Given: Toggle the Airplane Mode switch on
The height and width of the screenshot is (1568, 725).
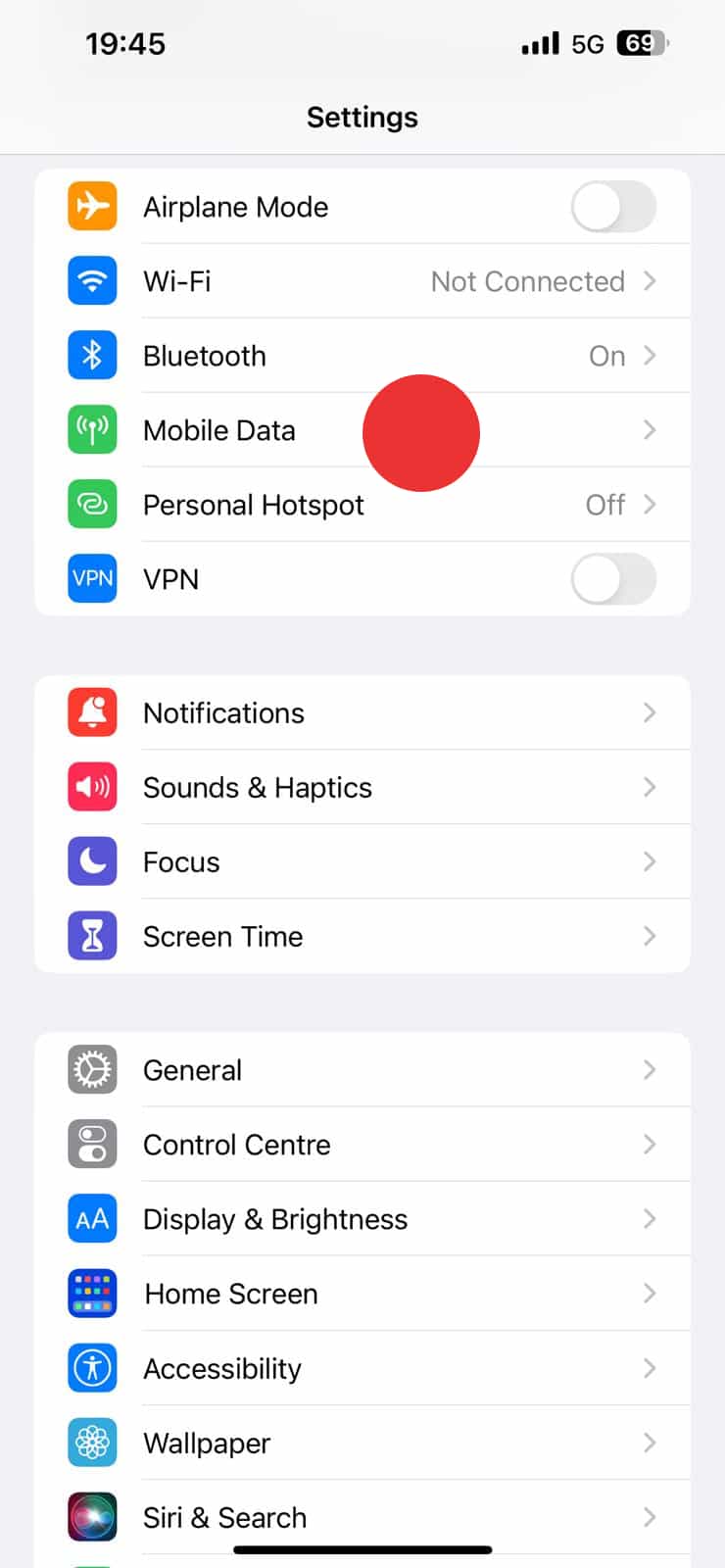Looking at the screenshot, I should click(613, 206).
